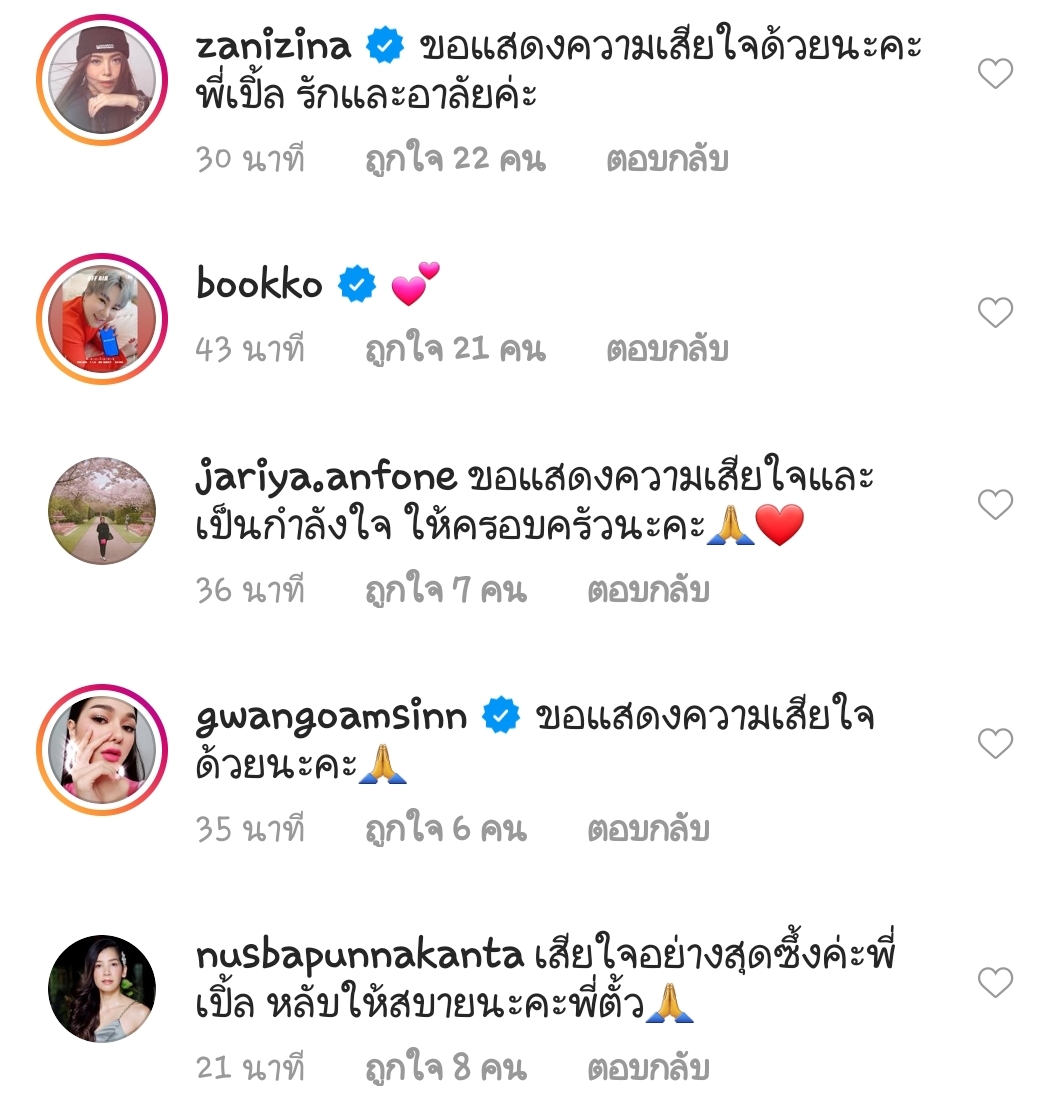The height and width of the screenshot is (1109, 1061).
Task: Like zanizina's condolence comment
Action: 995,72
